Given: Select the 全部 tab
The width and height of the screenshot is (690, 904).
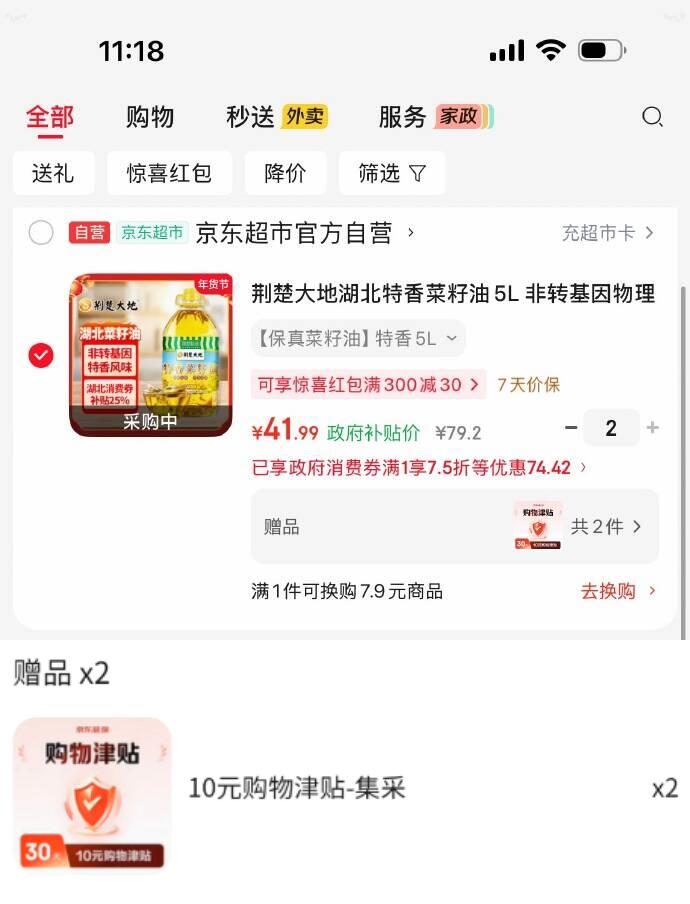Looking at the screenshot, I should click(x=50, y=117).
